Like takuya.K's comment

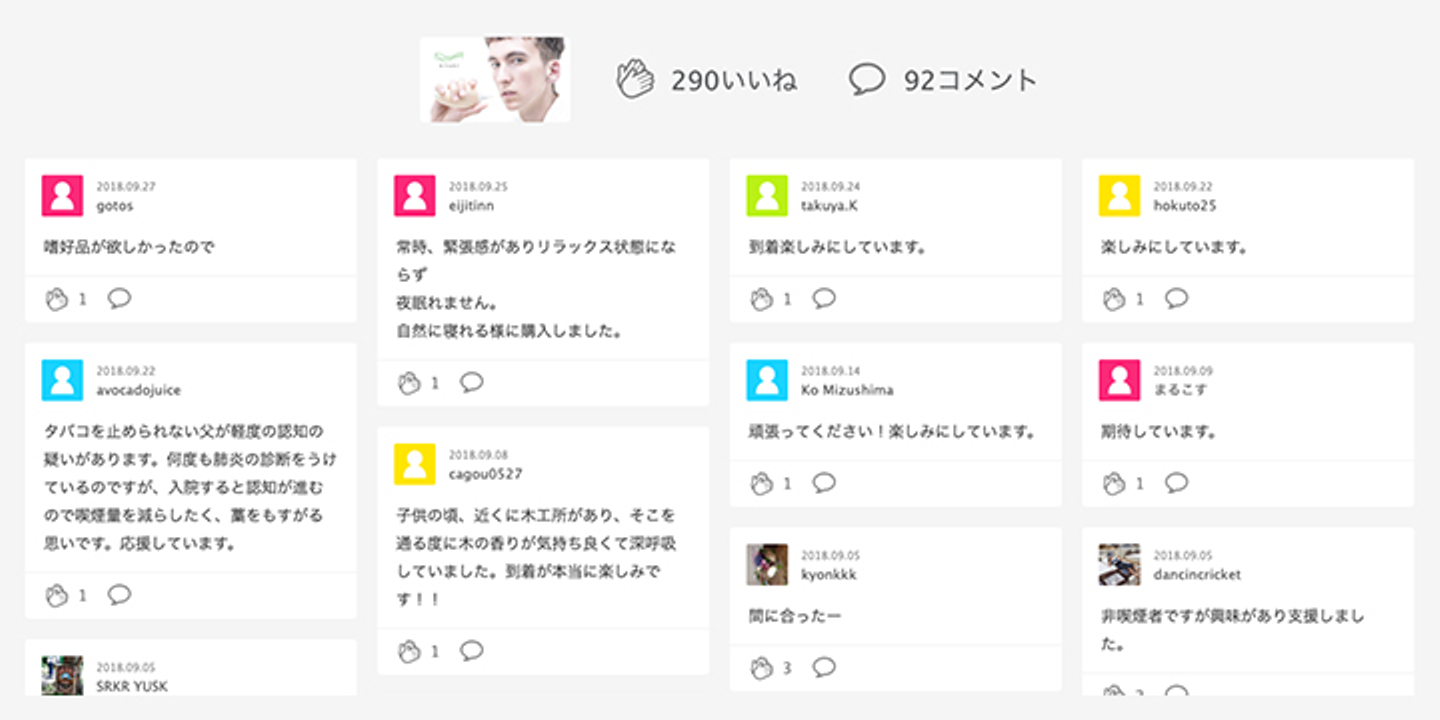click(x=762, y=299)
